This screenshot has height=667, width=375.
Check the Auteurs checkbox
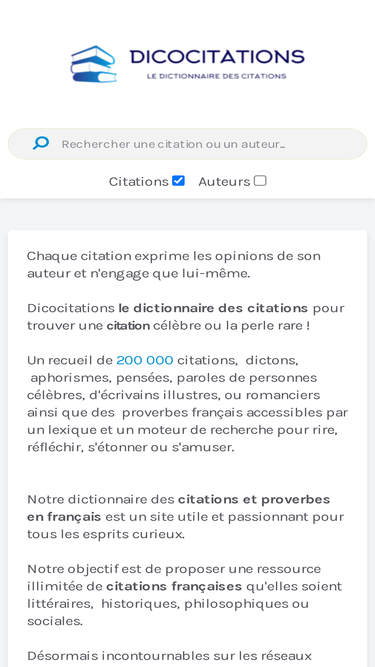[x=260, y=181]
